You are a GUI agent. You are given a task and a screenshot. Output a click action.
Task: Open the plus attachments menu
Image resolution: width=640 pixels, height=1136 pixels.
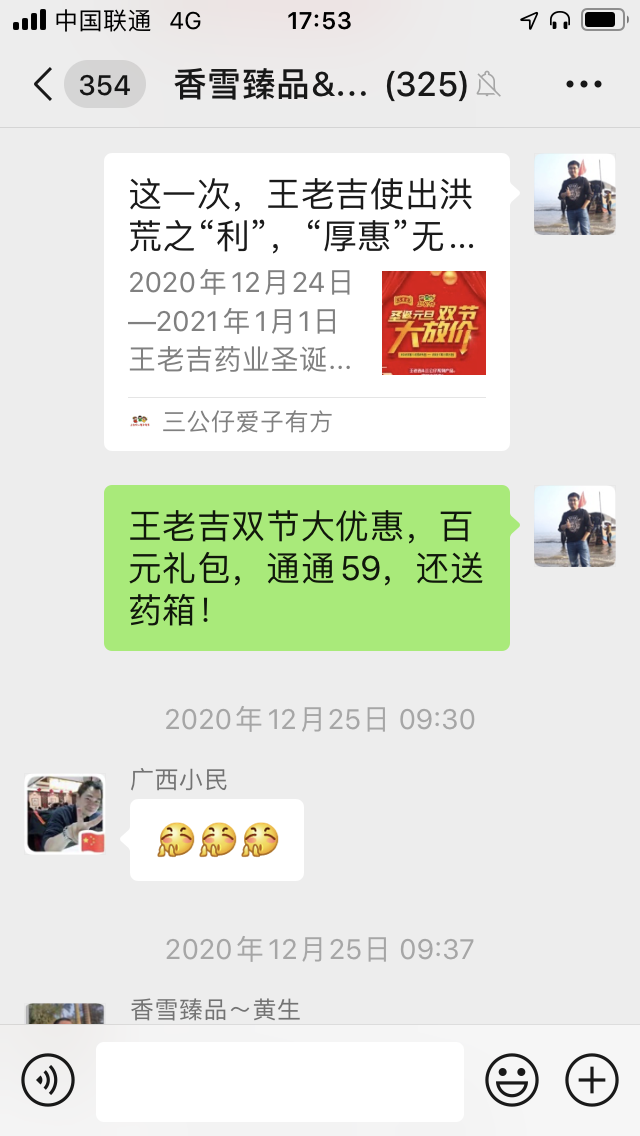592,1080
